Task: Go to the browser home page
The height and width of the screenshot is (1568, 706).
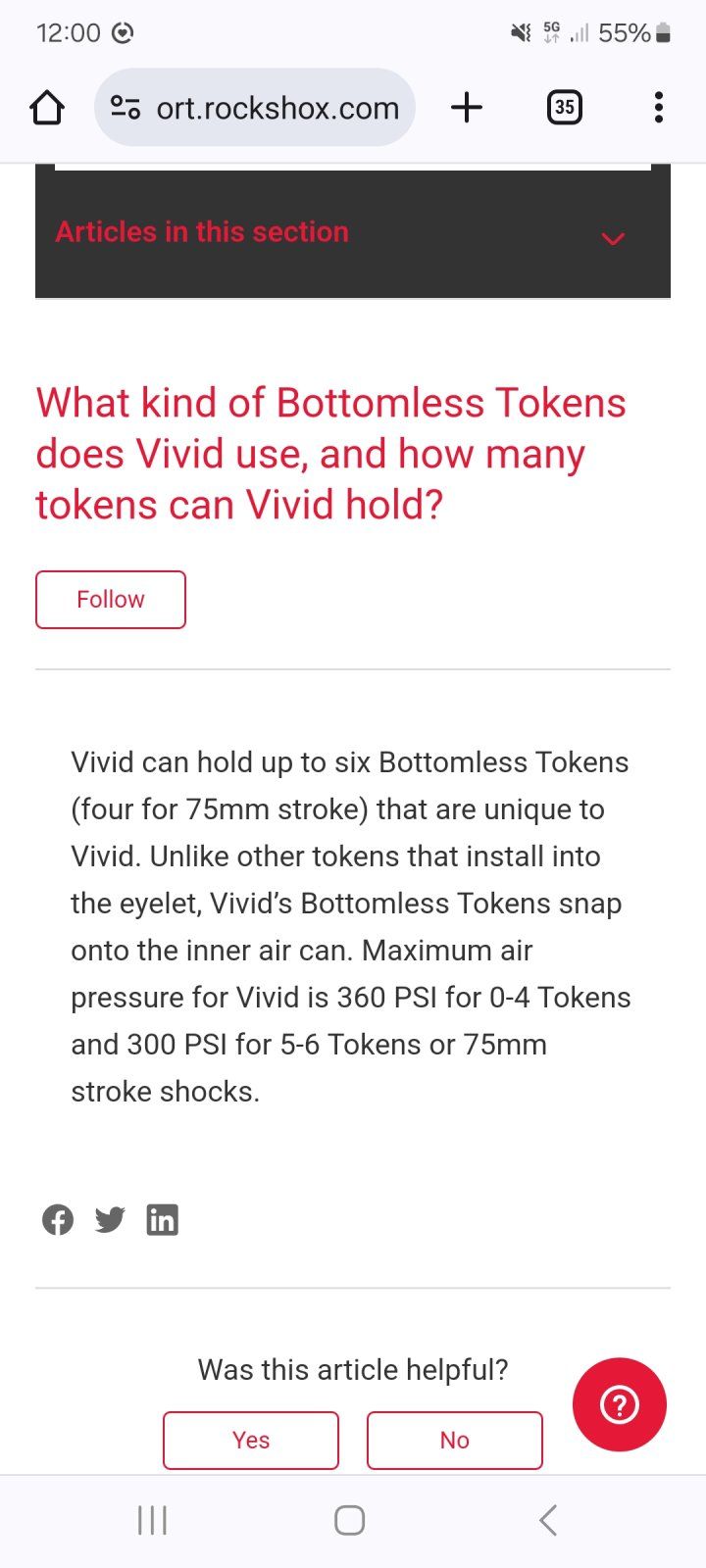Action: pos(47,108)
